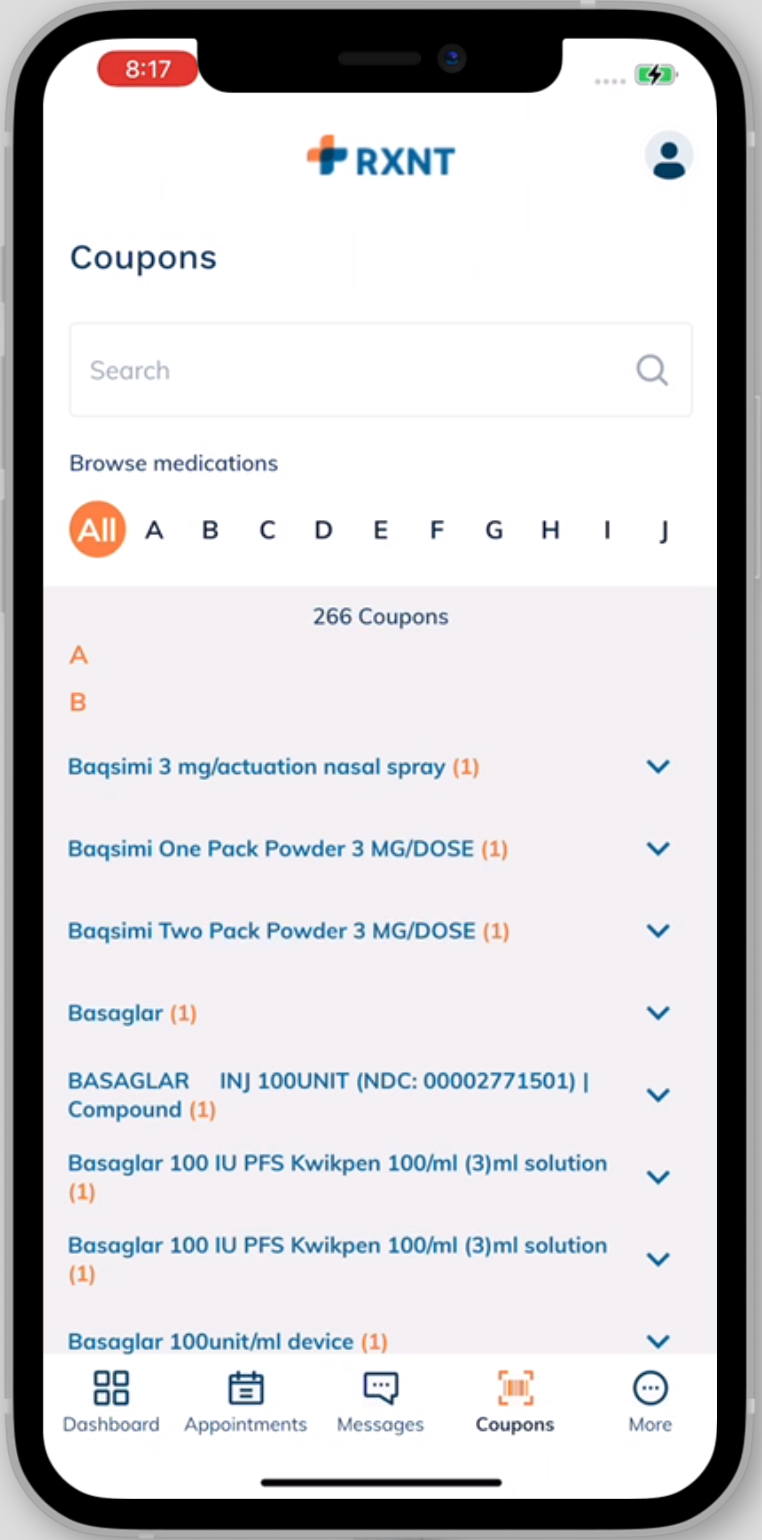Select the All letter filter
Image resolution: width=762 pixels, height=1540 pixels.
(97, 529)
